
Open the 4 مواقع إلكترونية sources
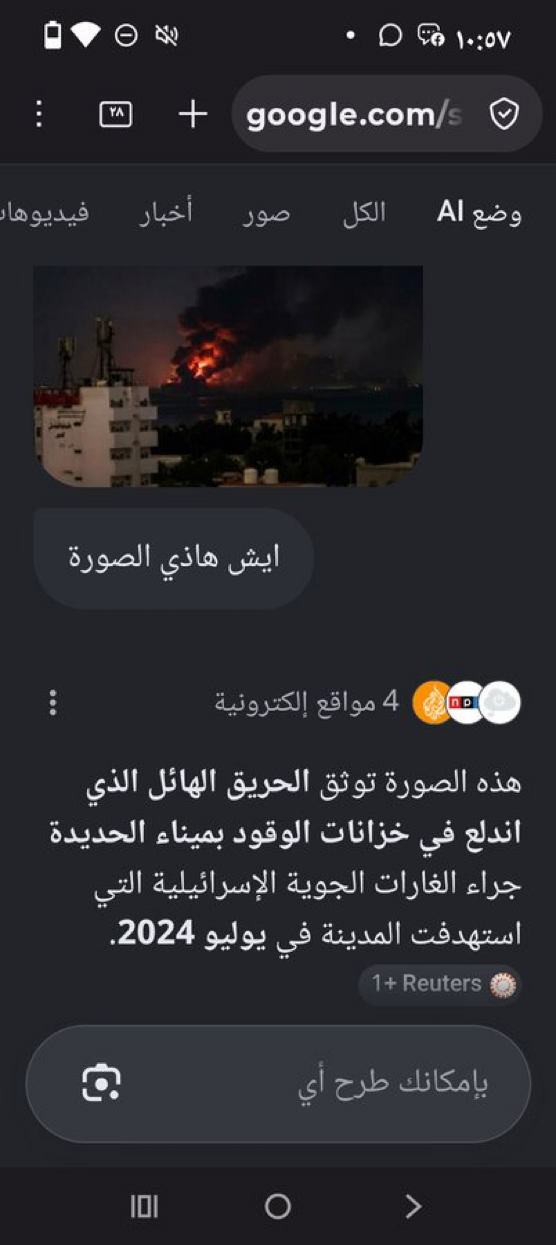click(368, 703)
